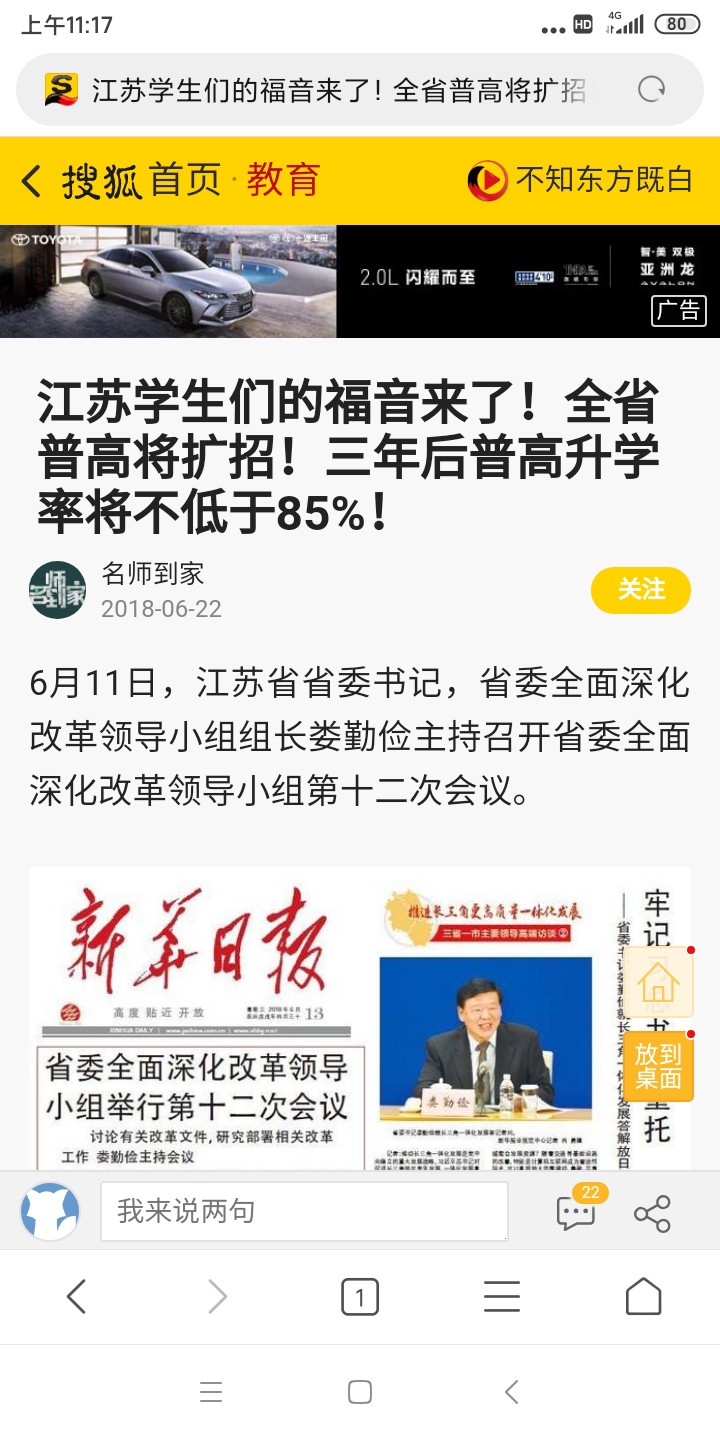The width and height of the screenshot is (720, 1440).
Task: Open the browser tabs switcher
Action: [x=360, y=1297]
